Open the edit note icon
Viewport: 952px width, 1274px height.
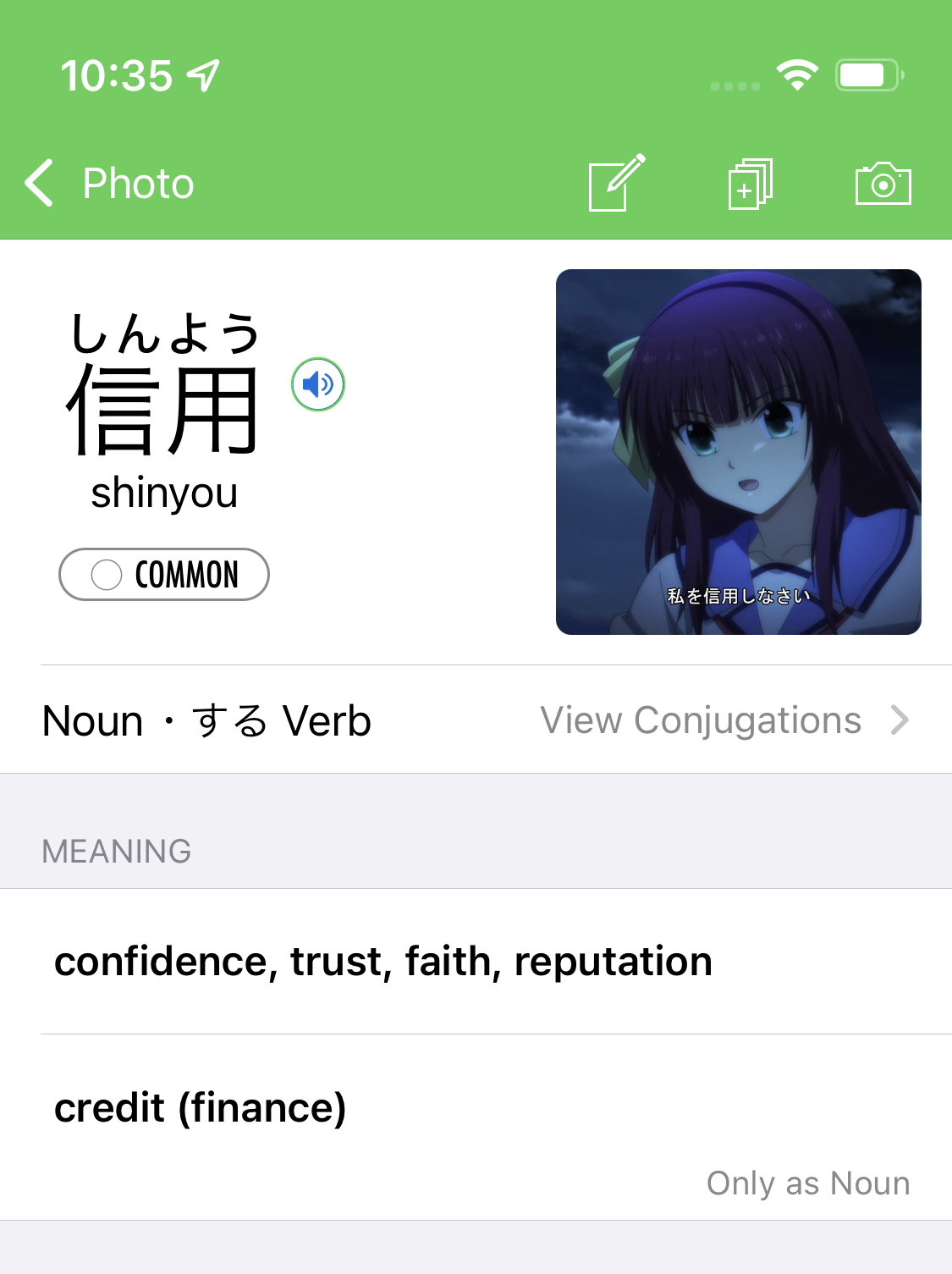pos(616,183)
